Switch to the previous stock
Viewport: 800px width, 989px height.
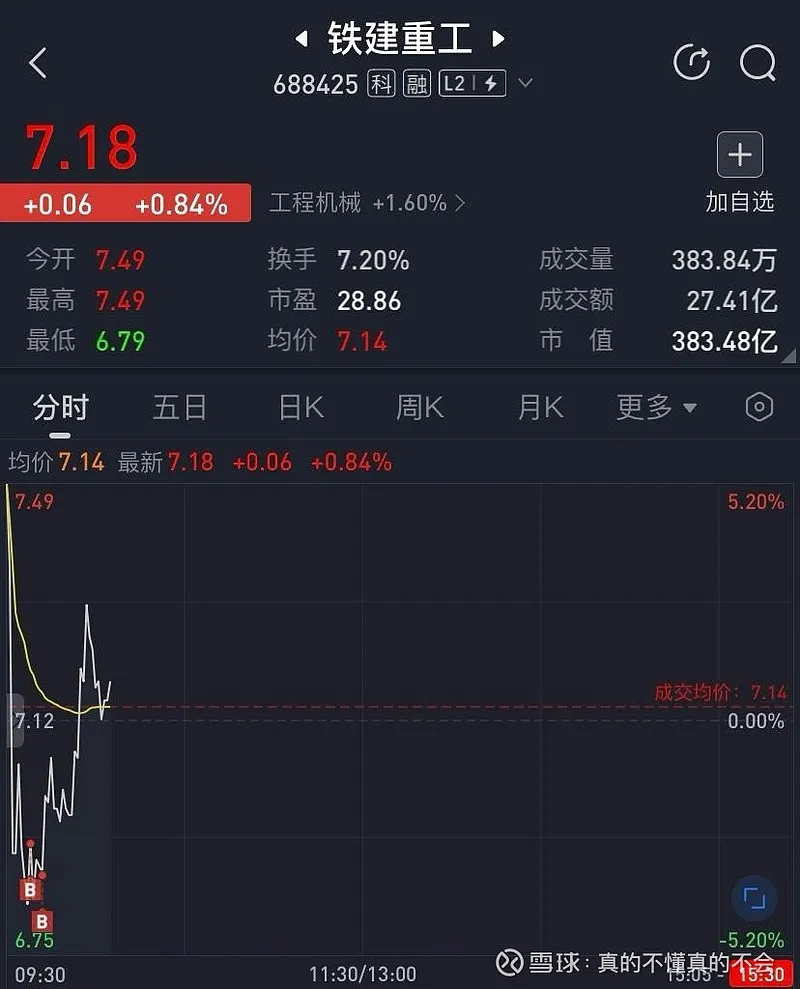point(300,40)
